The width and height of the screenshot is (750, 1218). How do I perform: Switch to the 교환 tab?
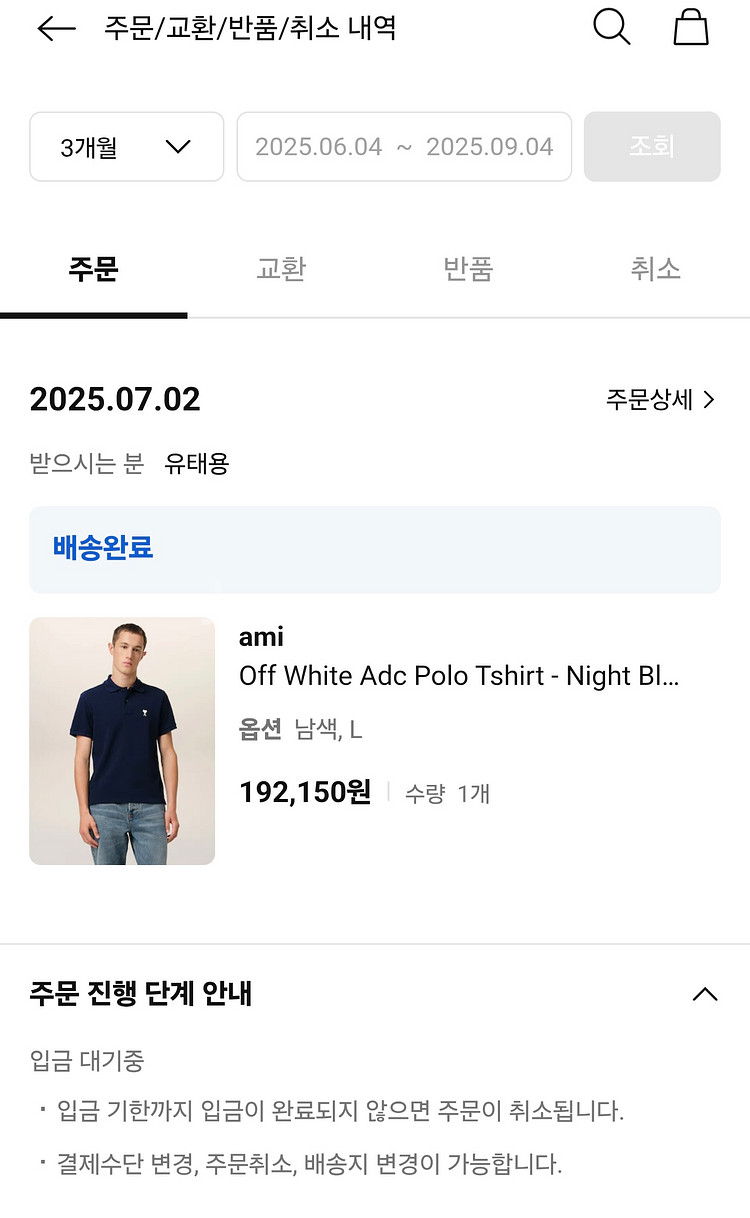coord(280,269)
